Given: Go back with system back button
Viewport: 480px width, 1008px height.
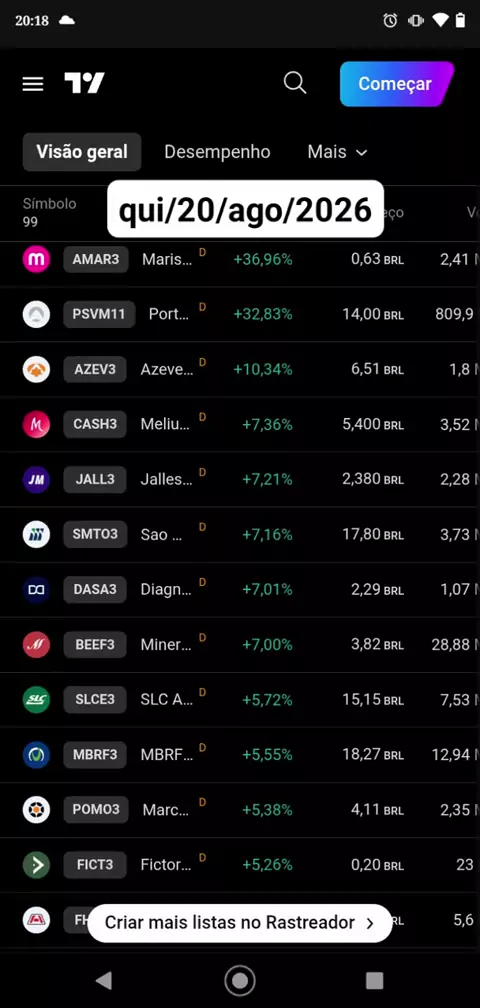Looking at the screenshot, I should pyautogui.click(x=103, y=980).
